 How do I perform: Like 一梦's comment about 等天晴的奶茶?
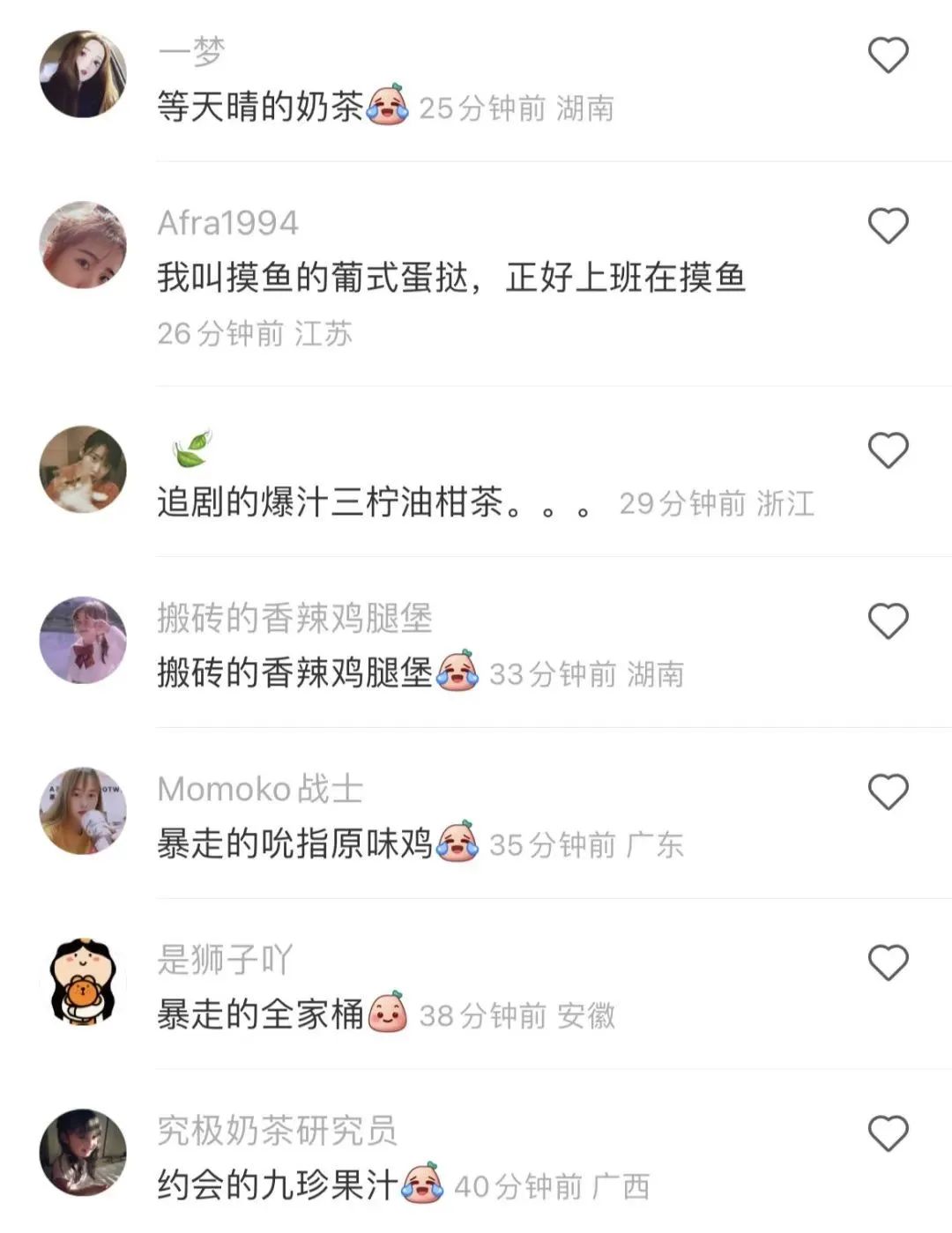point(888,55)
